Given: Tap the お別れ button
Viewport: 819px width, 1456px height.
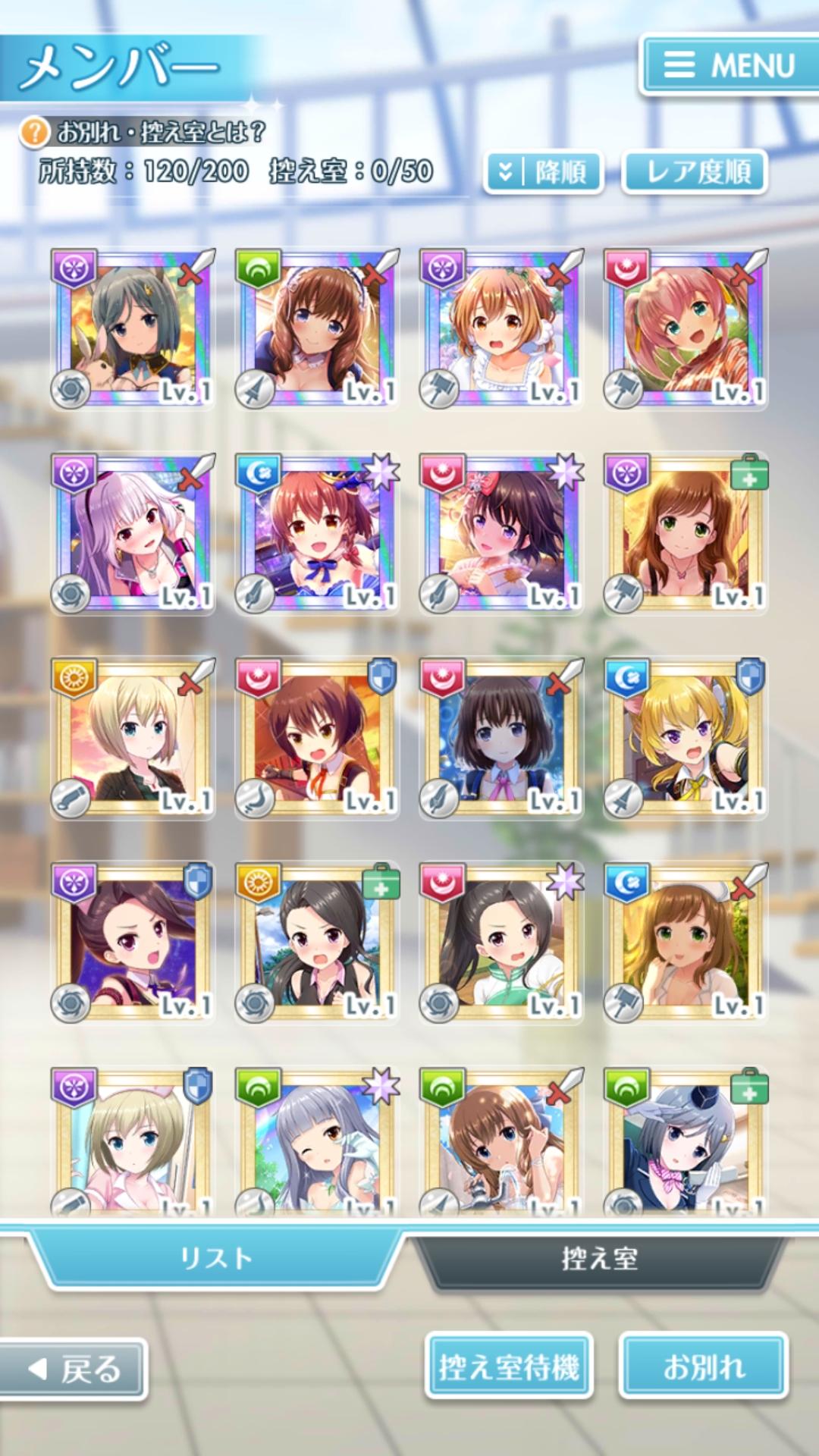Looking at the screenshot, I should coord(704,1367).
